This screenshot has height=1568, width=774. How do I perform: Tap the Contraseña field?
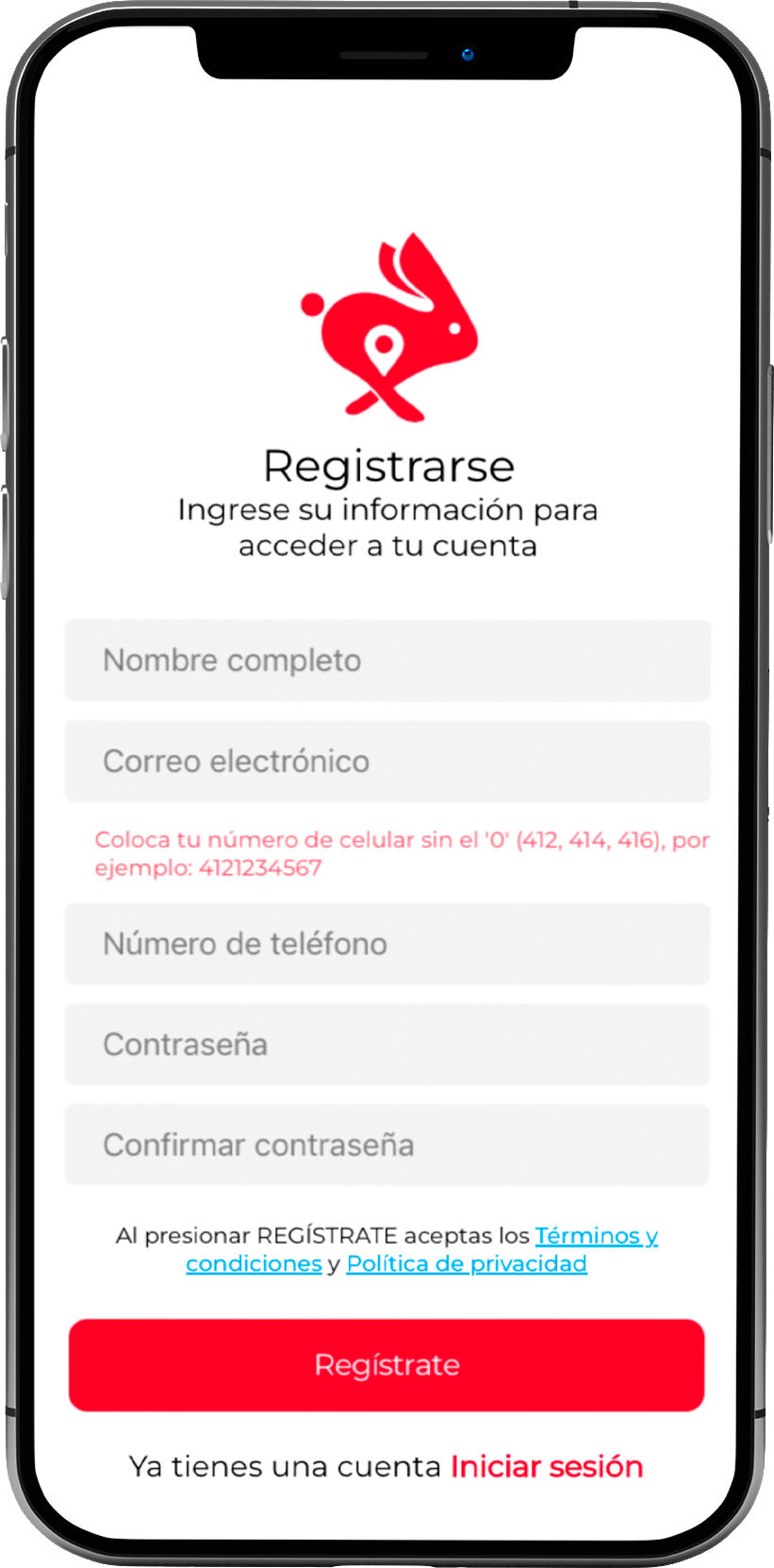tap(387, 1045)
